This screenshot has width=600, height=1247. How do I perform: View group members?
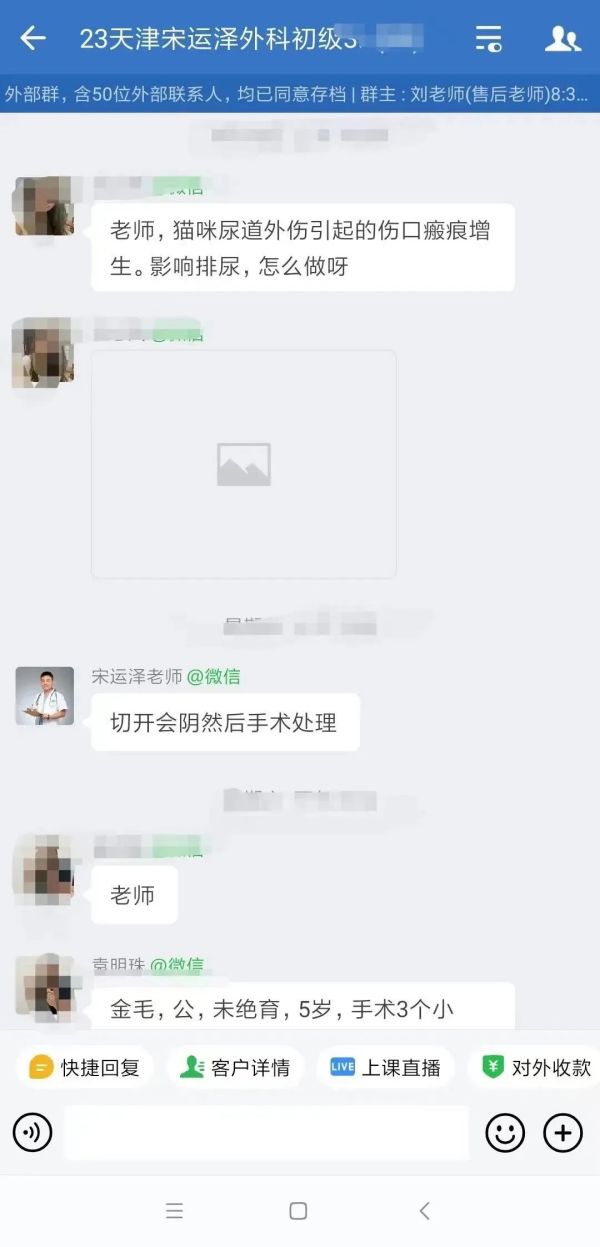[x=562, y=39]
